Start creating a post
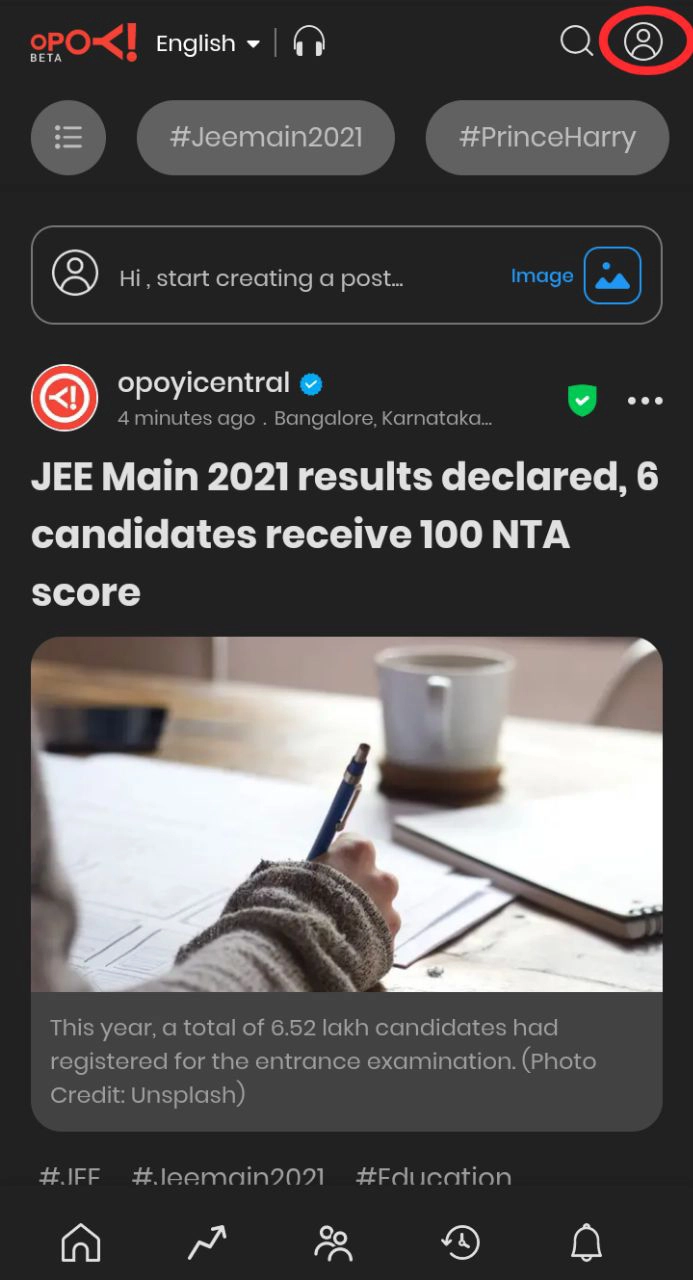The height and width of the screenshot is (1280, 693). (x=262, y=277)
